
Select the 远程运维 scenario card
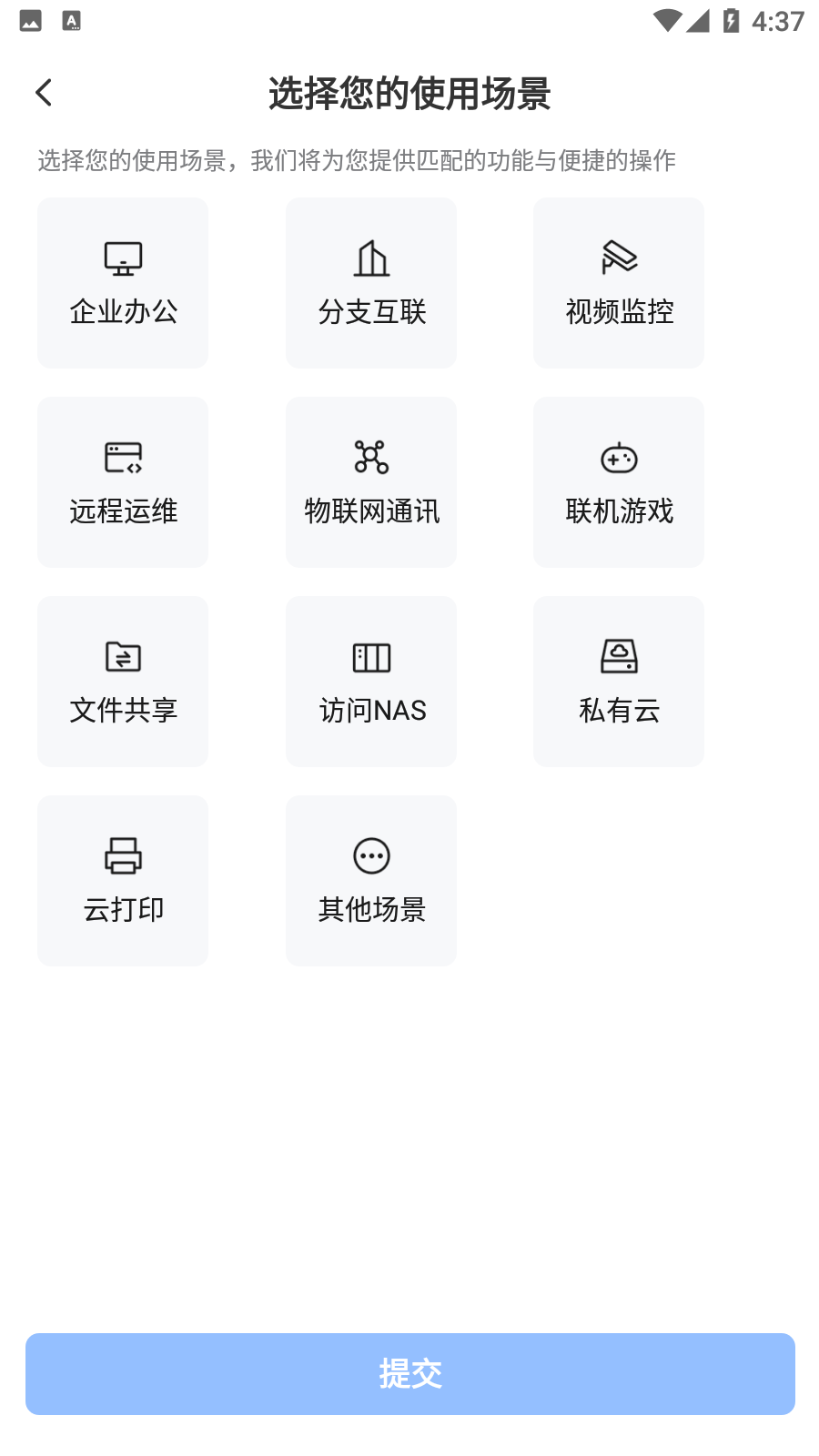[x=123, y=482]
